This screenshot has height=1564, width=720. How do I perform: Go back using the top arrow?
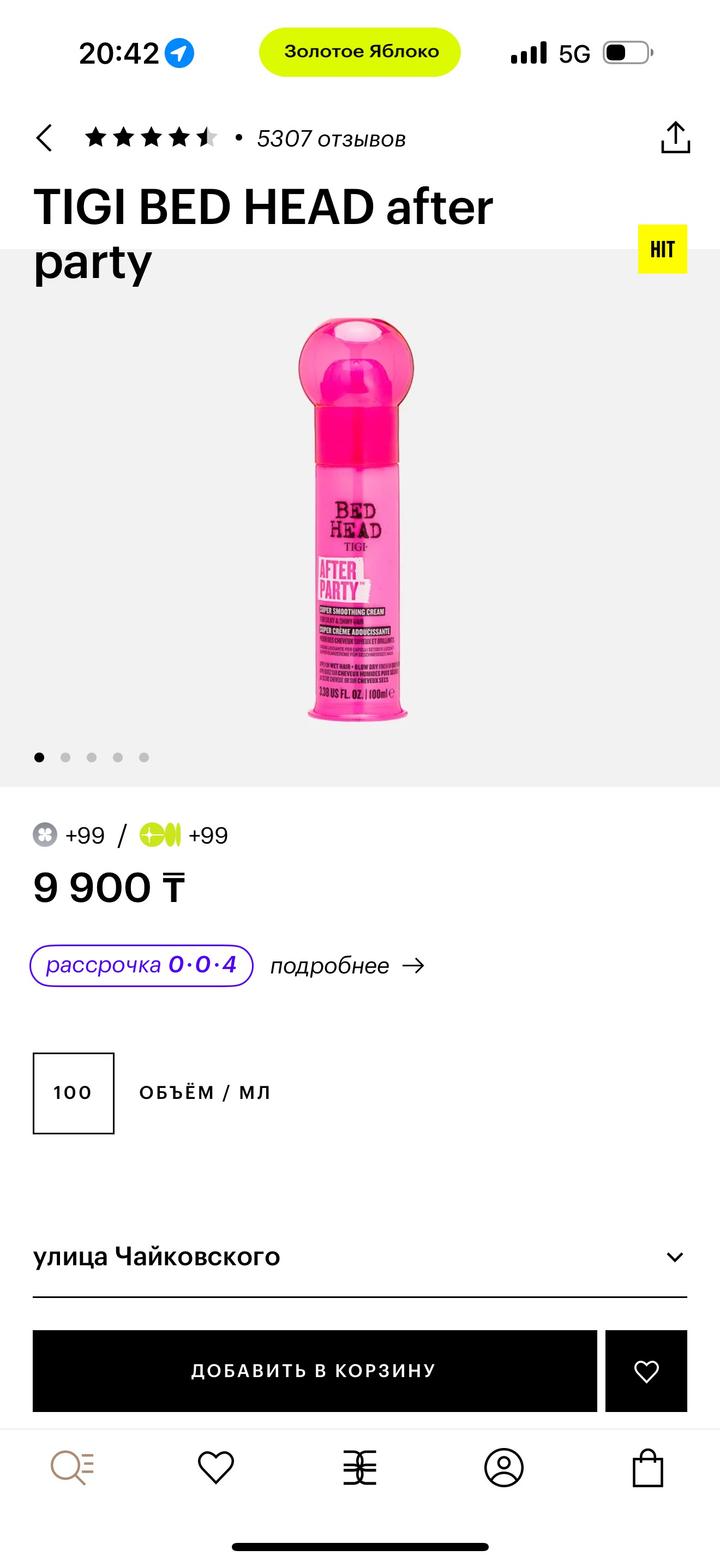[x=44, y=138]
